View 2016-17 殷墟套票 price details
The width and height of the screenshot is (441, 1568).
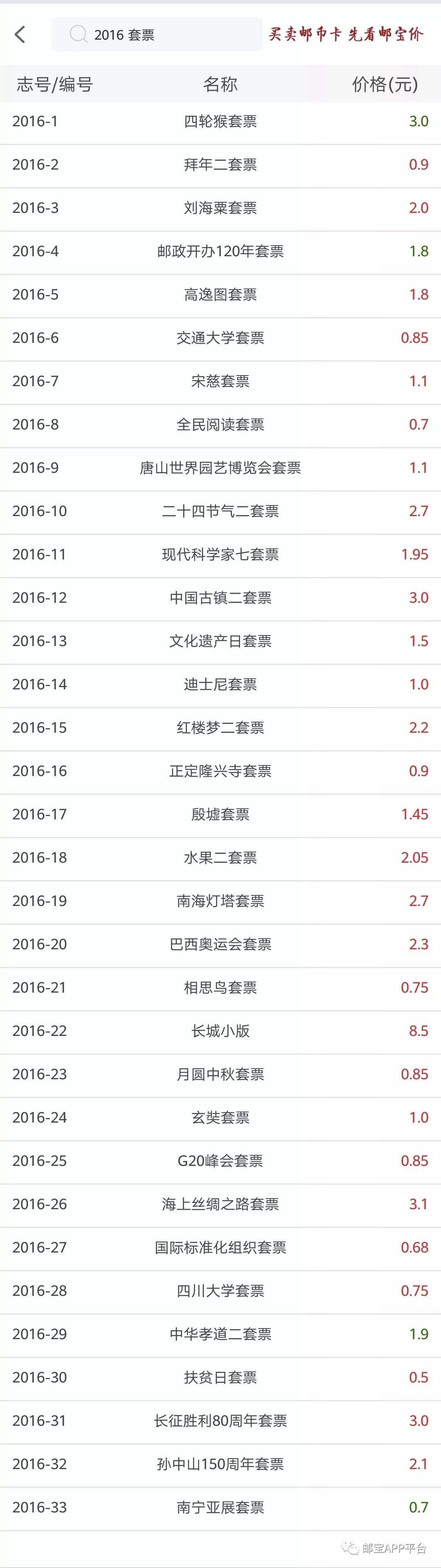(220, 814)
